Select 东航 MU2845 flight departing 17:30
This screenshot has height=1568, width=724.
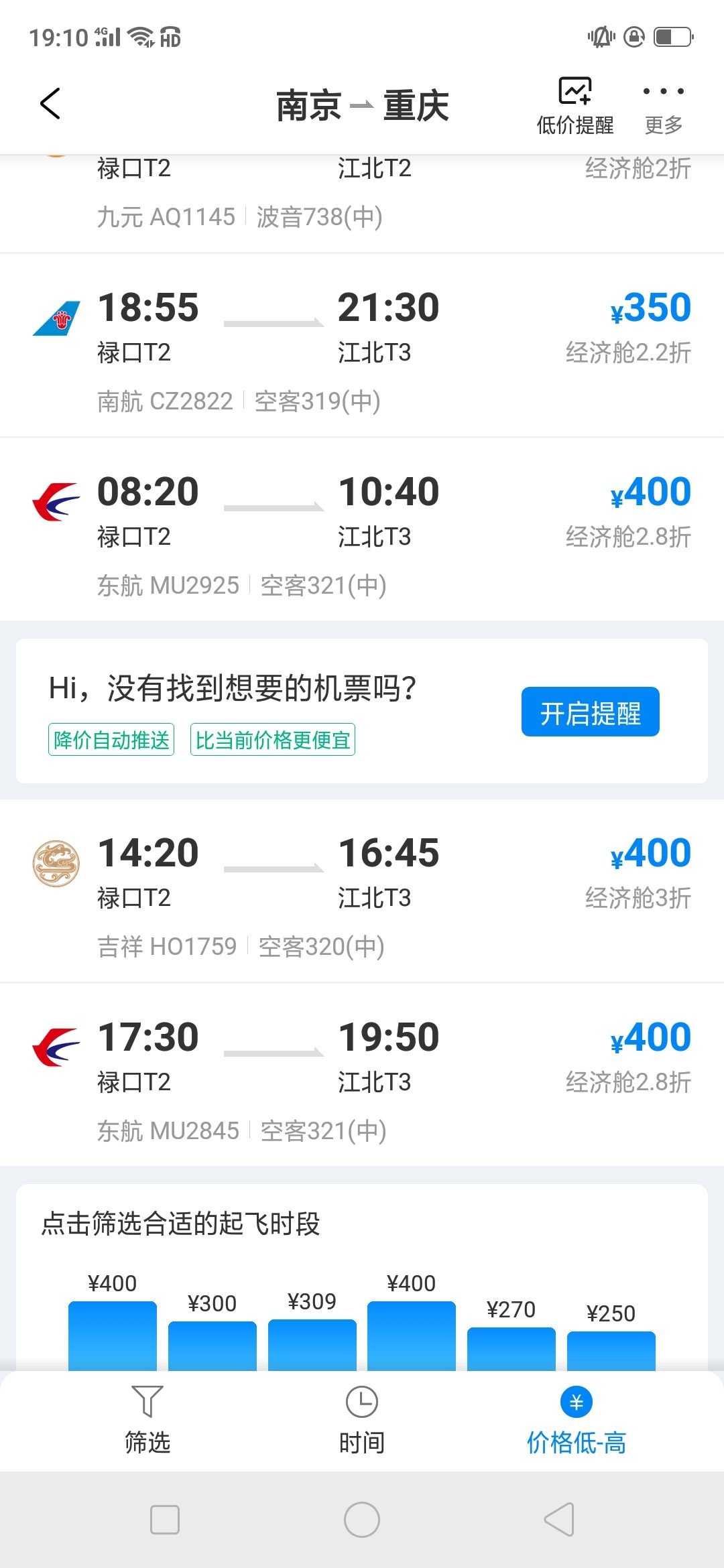point(362,1075)
